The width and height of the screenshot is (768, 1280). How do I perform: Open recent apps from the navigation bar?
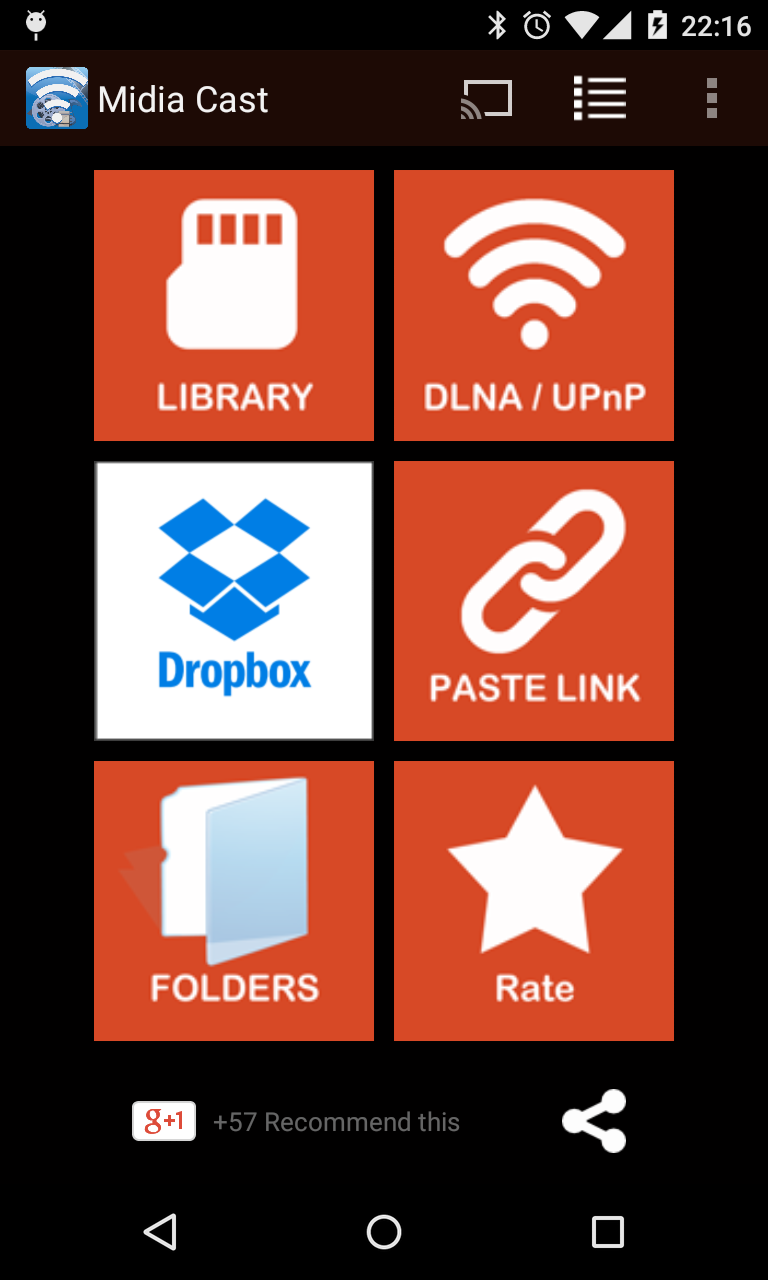point(607,1232)
